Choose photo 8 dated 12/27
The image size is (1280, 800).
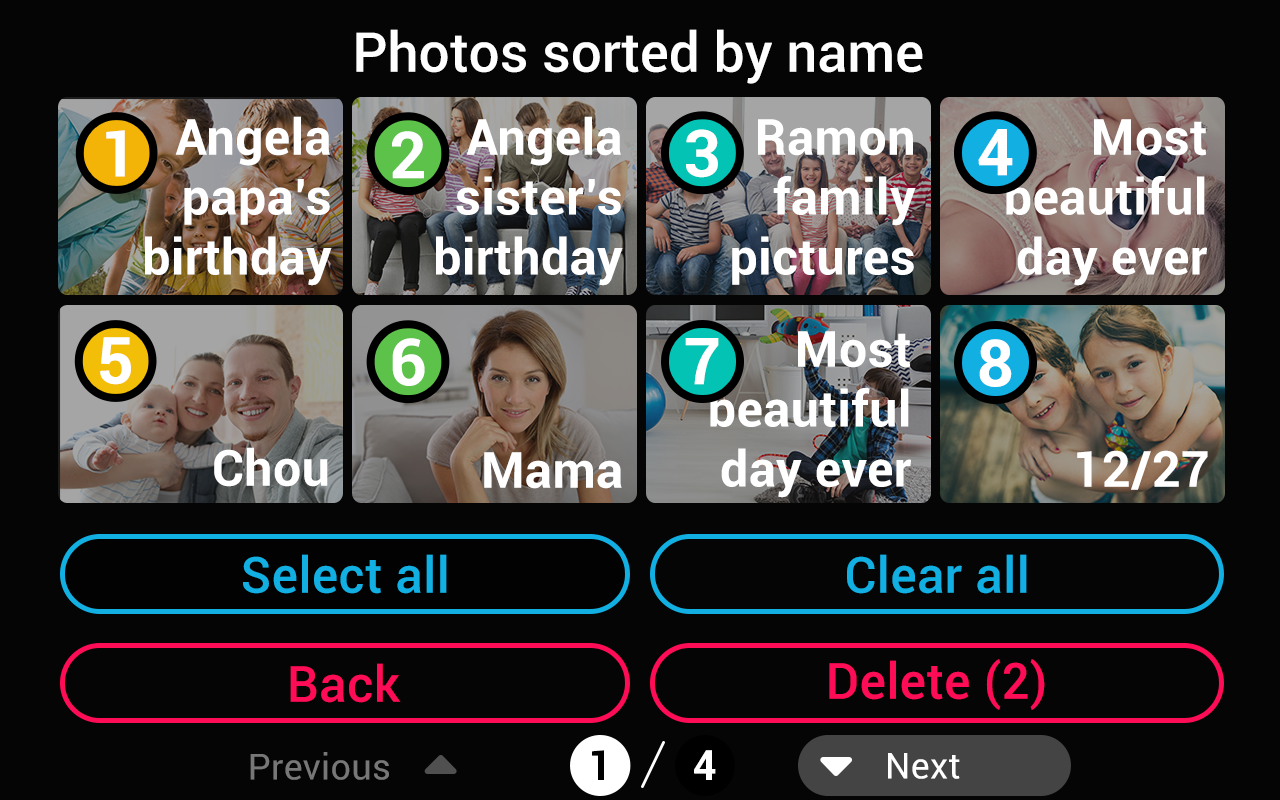coord(1082,404)
